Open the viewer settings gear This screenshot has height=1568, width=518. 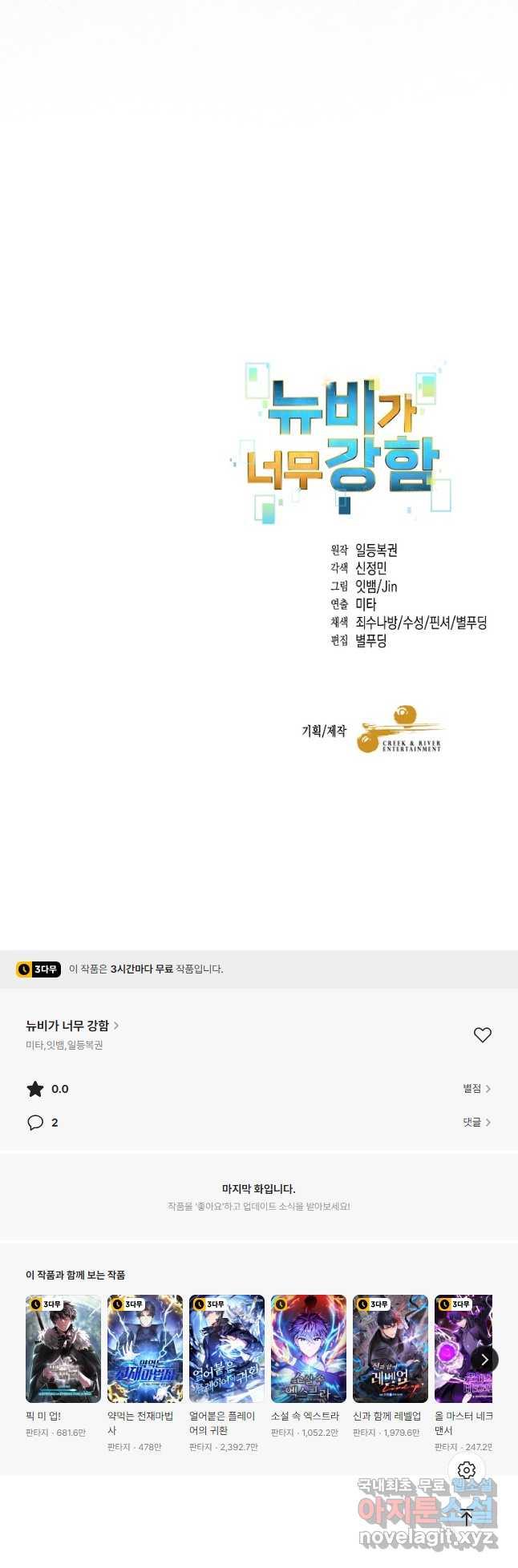(467, 1469)
